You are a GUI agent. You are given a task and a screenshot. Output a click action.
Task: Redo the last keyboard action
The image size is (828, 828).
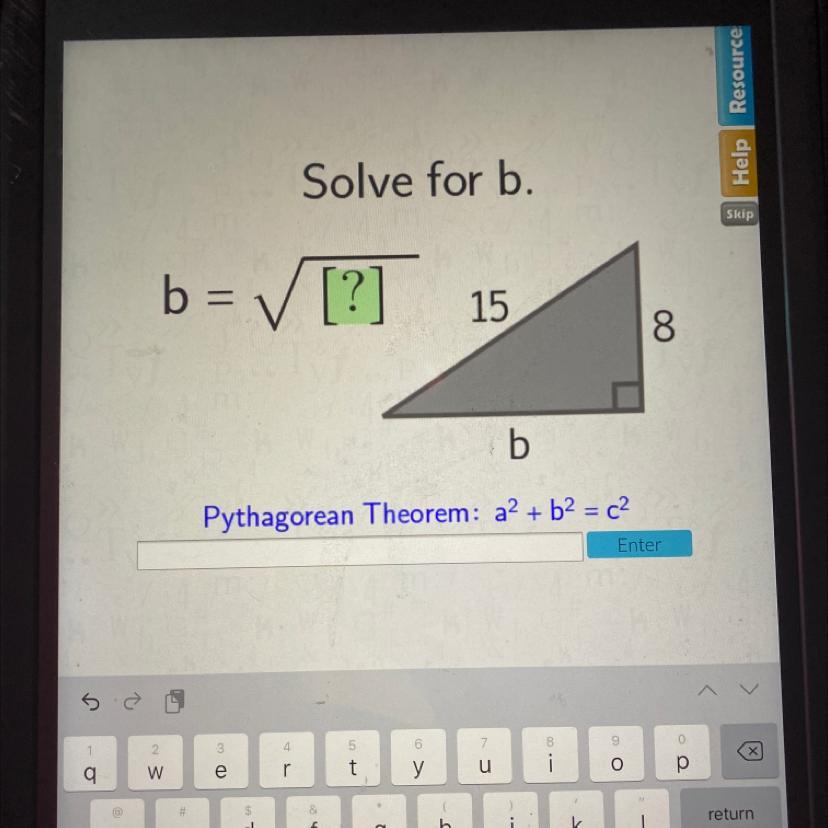point(134,703)
